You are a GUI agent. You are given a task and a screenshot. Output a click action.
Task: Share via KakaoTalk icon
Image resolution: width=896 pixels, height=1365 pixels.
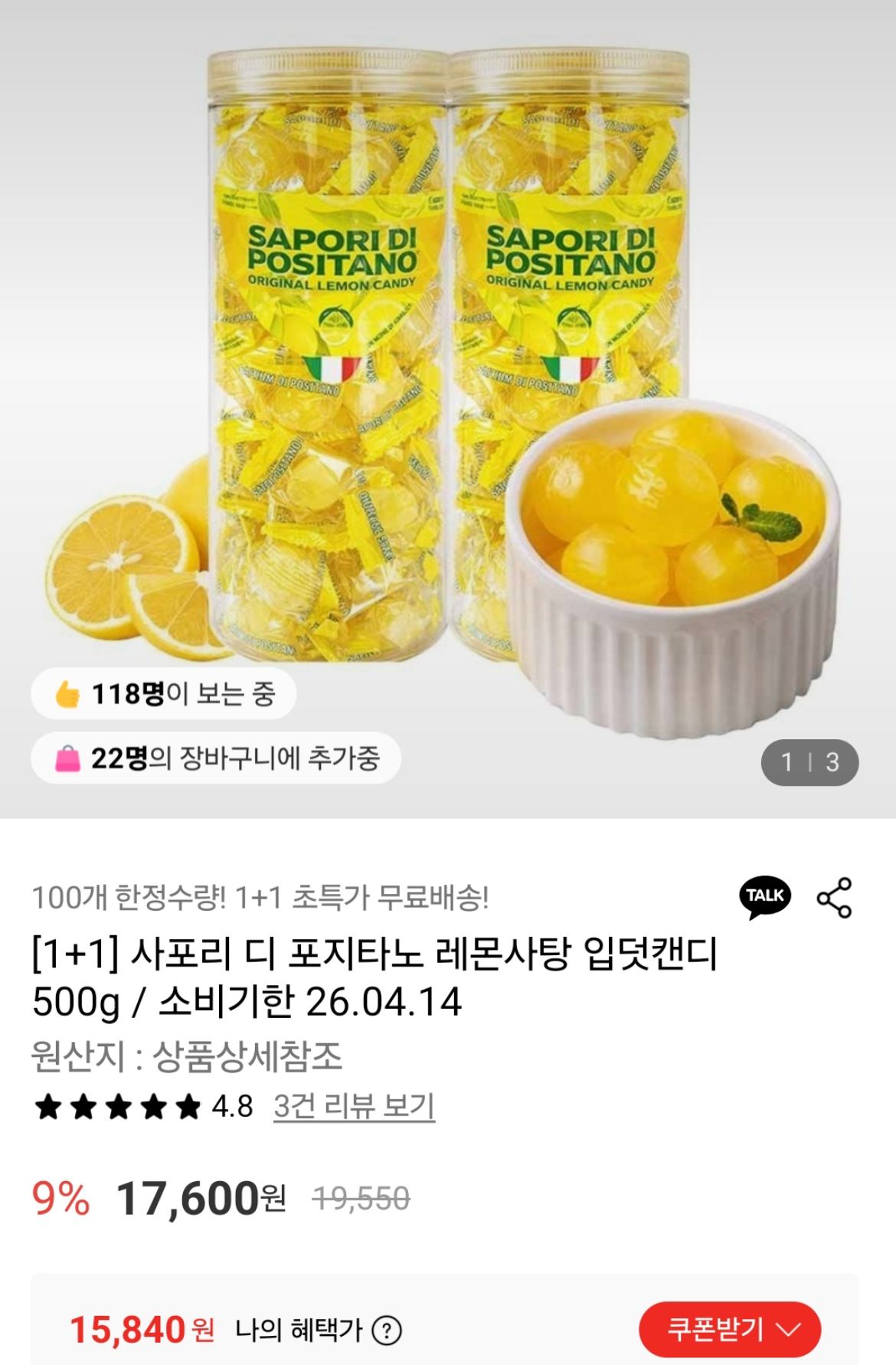pos(764,896)
